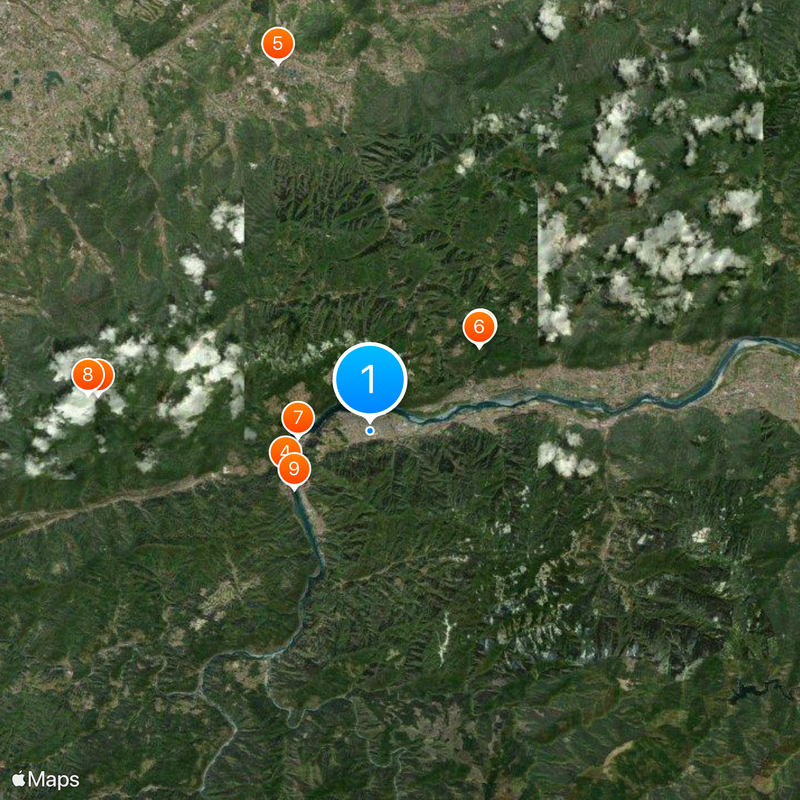Viewport: 800px width, 800px height.
Task: Tap orange map pin number 5
Action: pyautogui.click(x=277, y=44)
